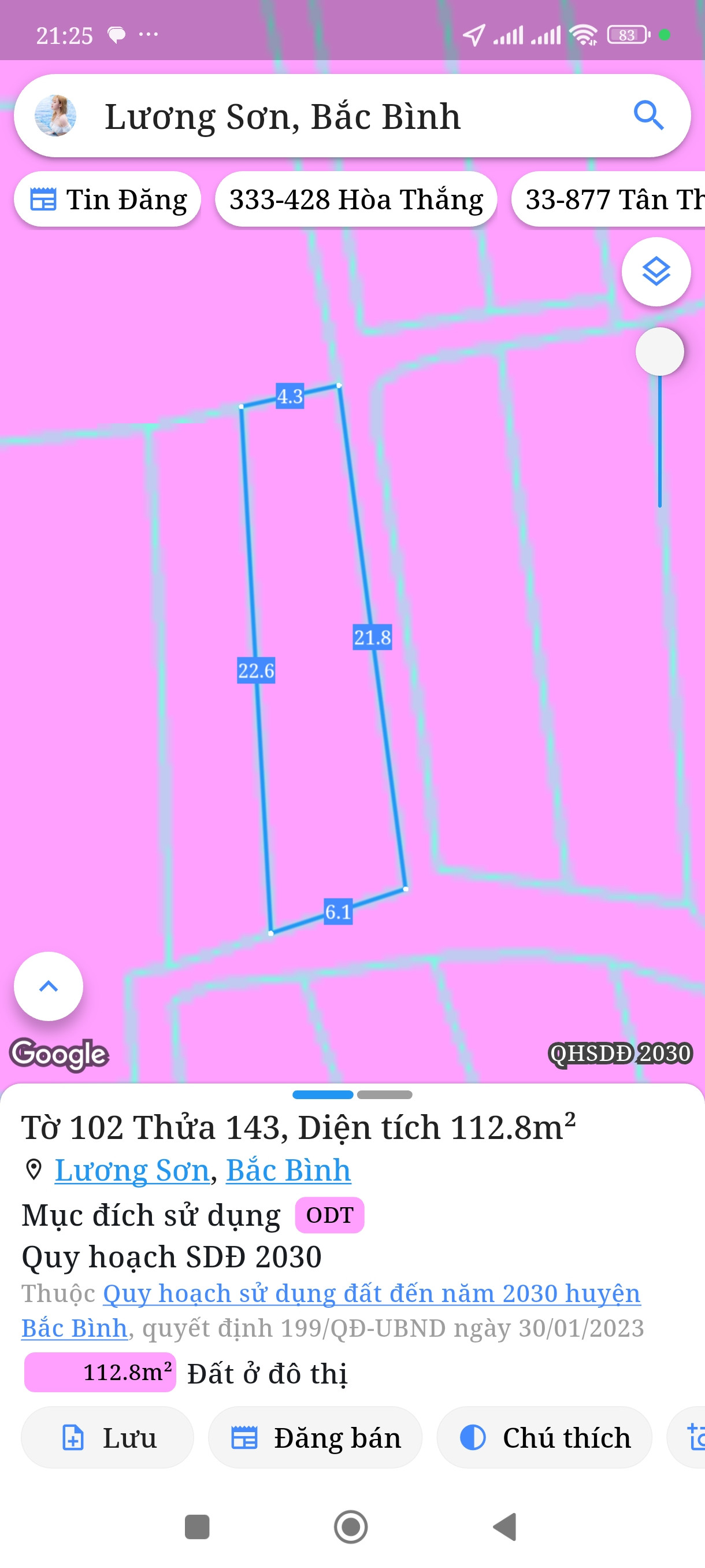Tap the search magnifier icon
This screenshot has width=705, height=1568.
coord(648,116)
